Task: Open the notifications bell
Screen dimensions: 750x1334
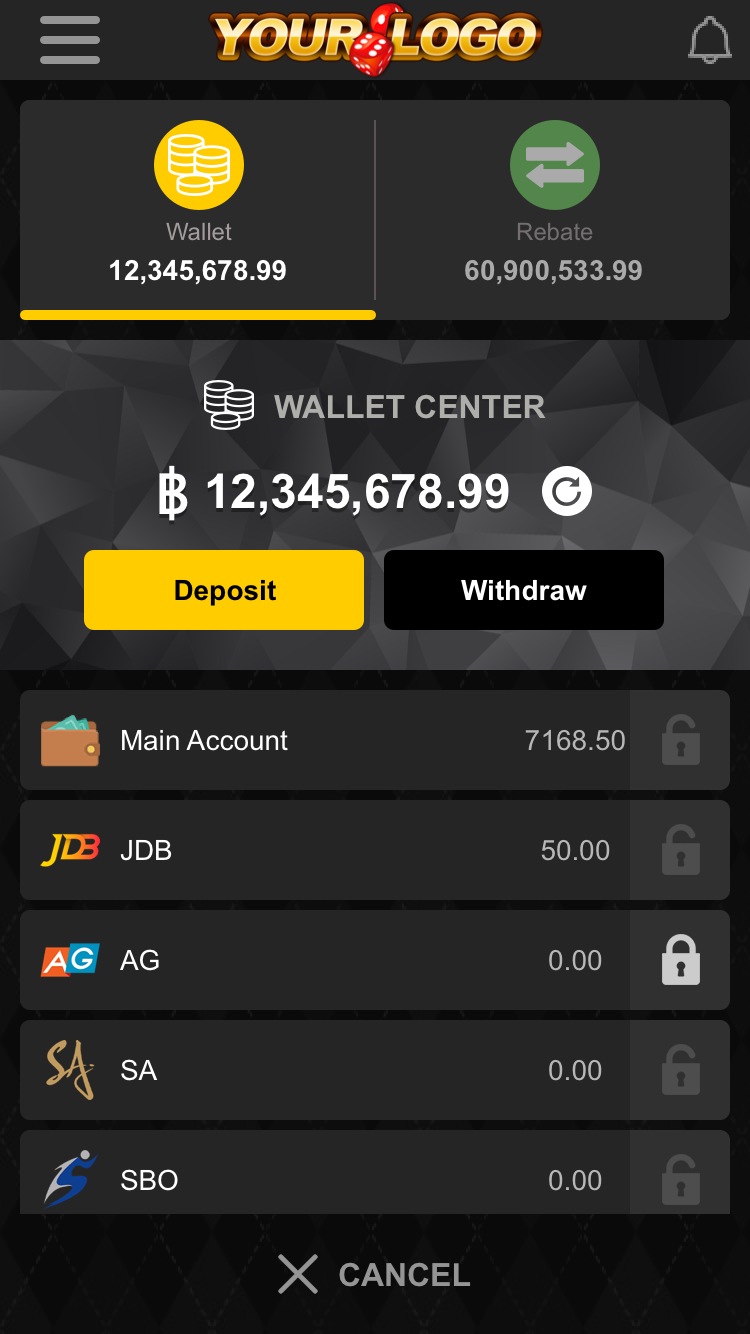Action: click(x=709, y=41)
